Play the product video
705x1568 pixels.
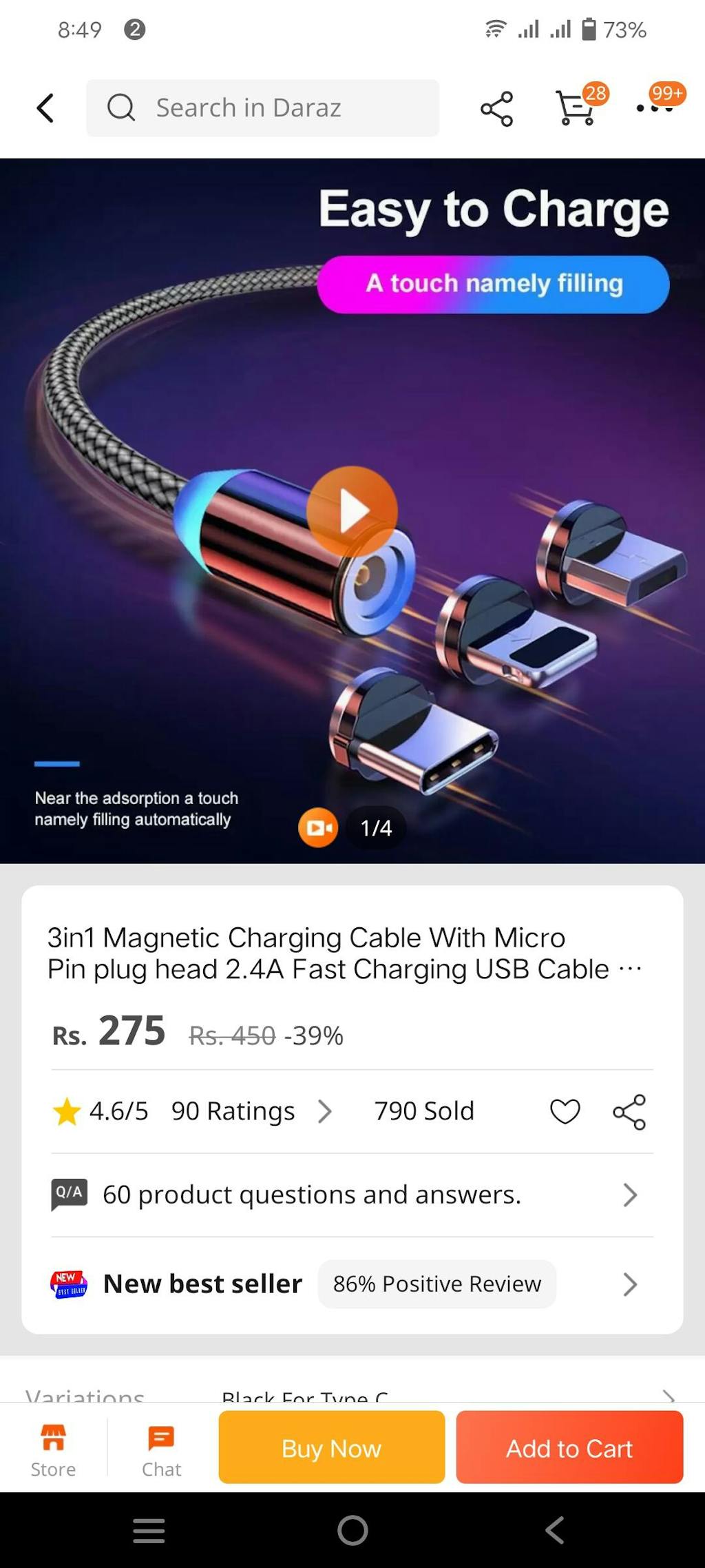click(352, 511)
